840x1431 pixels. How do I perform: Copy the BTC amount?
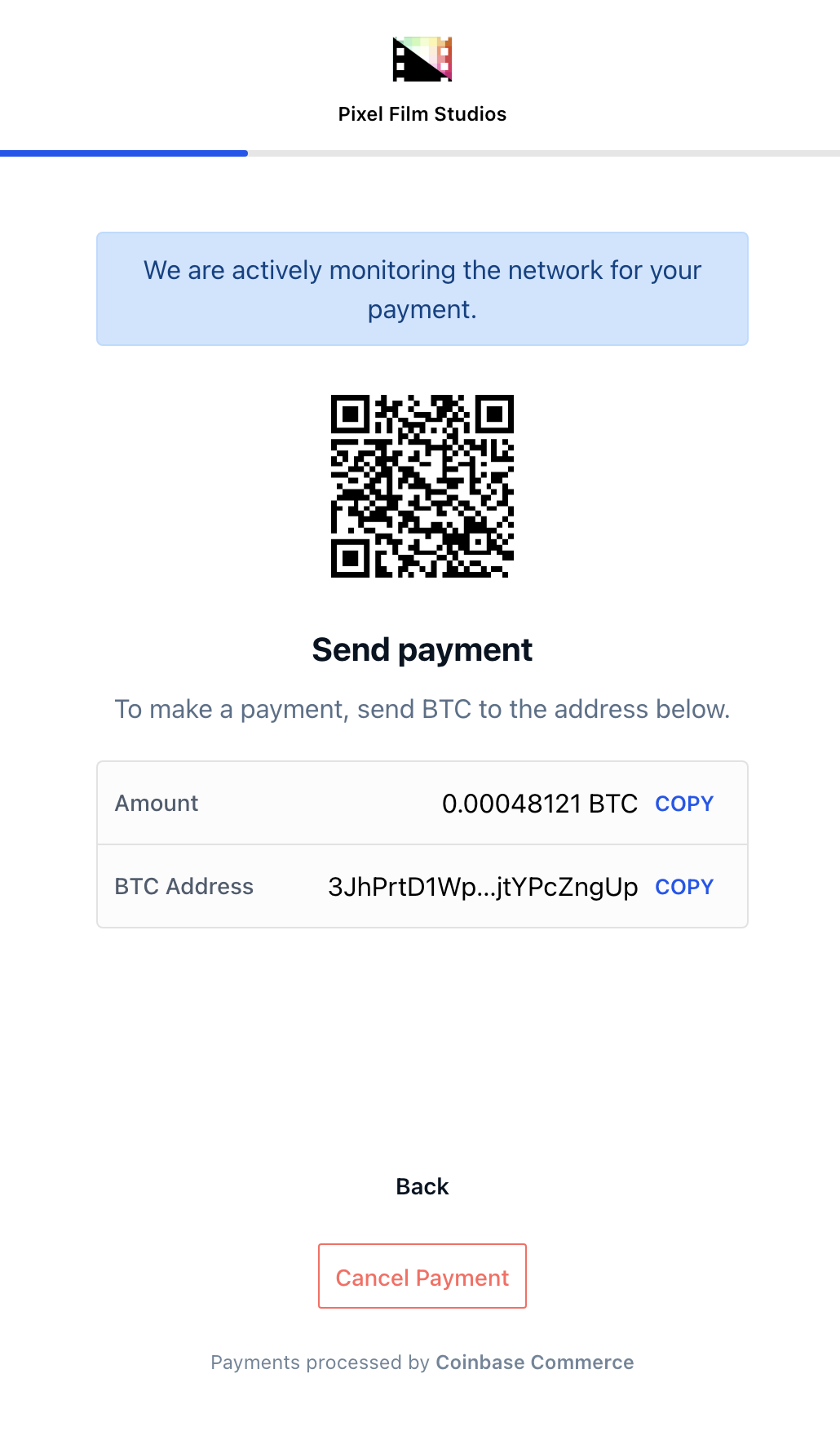pyautogui.click(x=684, y=804)
